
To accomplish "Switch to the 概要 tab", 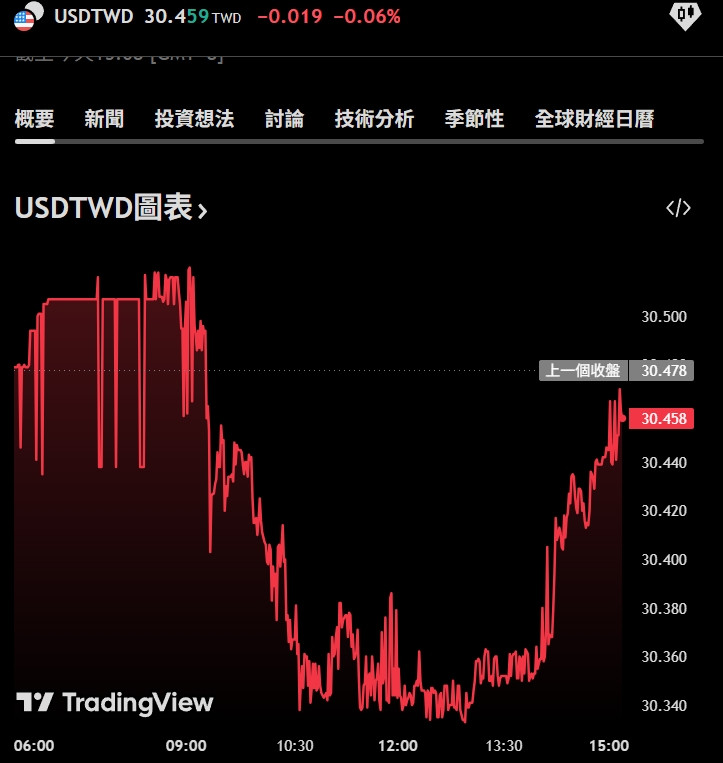I will [35, 119].
